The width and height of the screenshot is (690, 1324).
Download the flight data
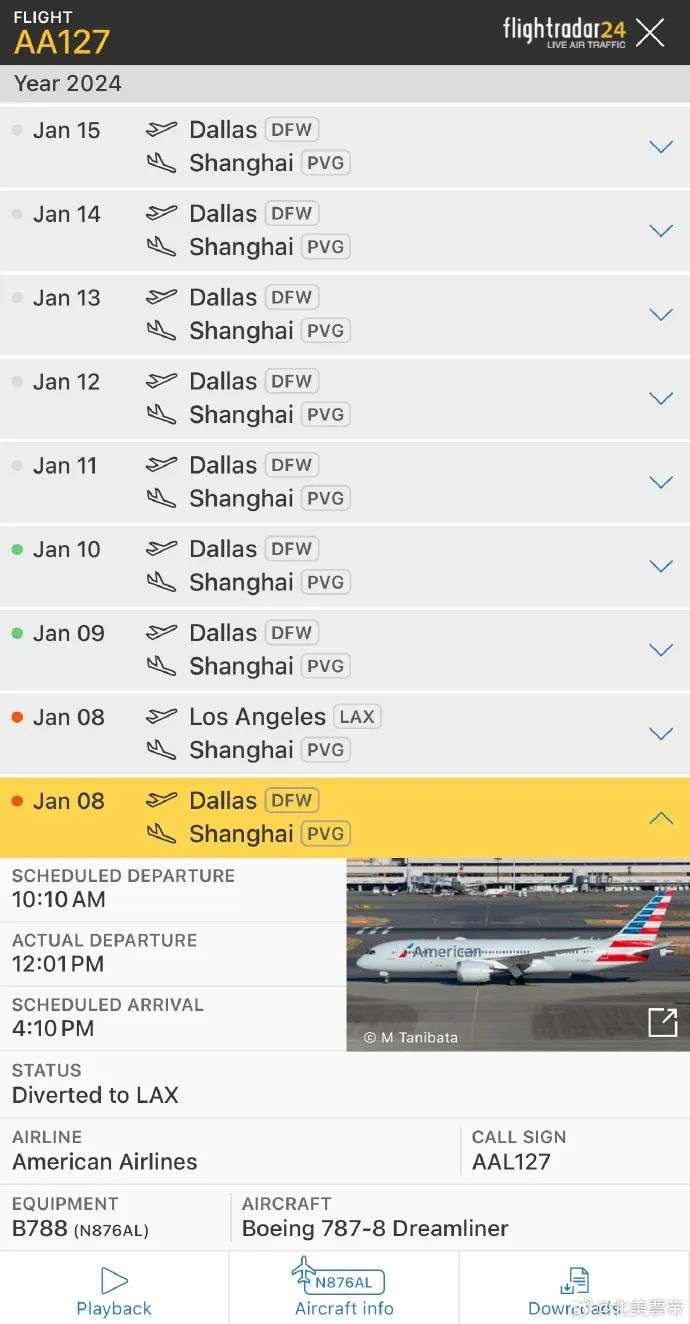[574, 1291]
